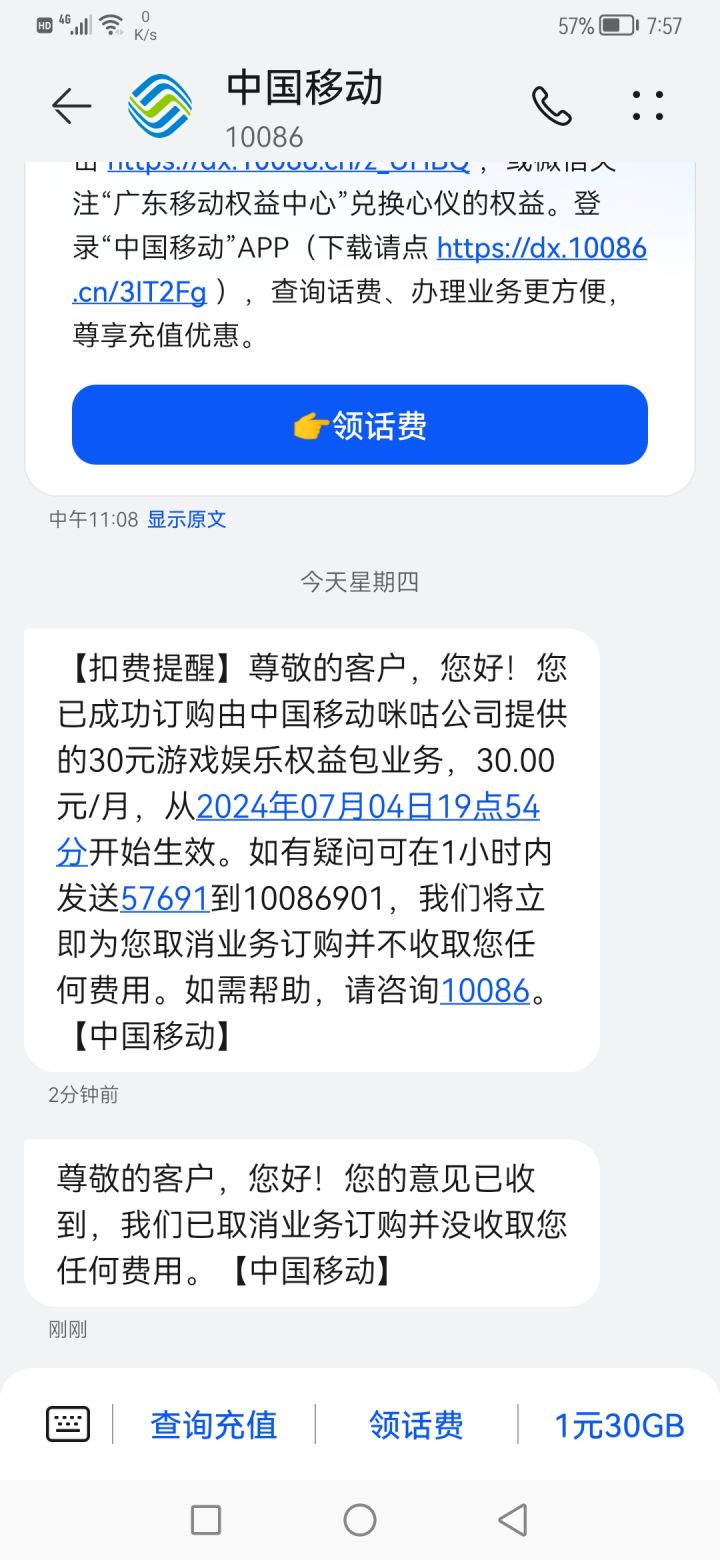
Task: Select 领话费 in the bottom menu
Action: [x=416, y=1424]
